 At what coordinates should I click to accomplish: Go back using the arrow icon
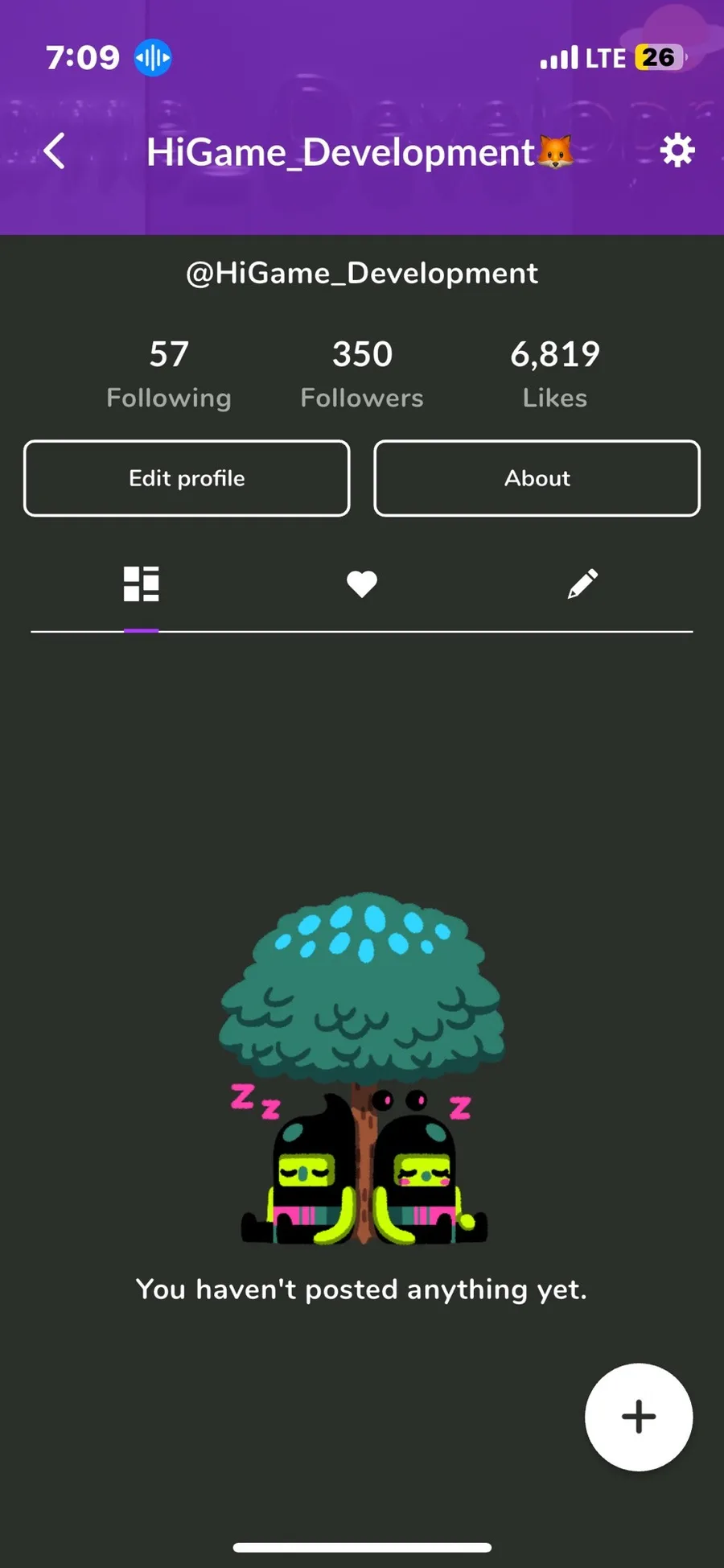(55, 151)
